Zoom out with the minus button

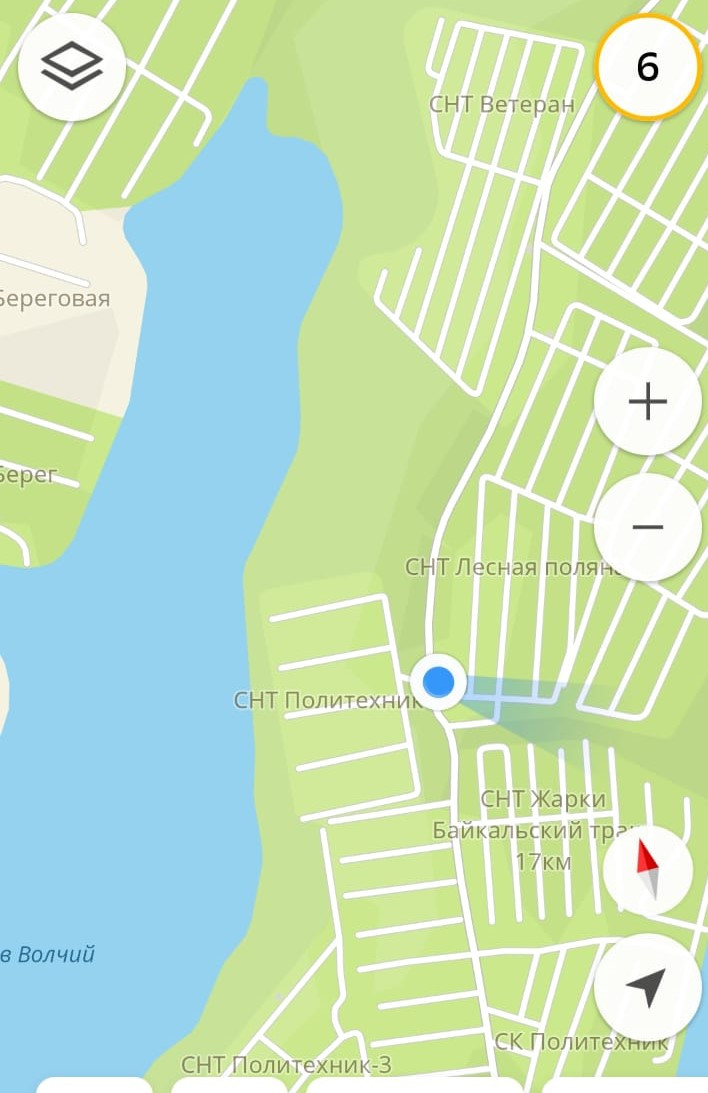647,527
